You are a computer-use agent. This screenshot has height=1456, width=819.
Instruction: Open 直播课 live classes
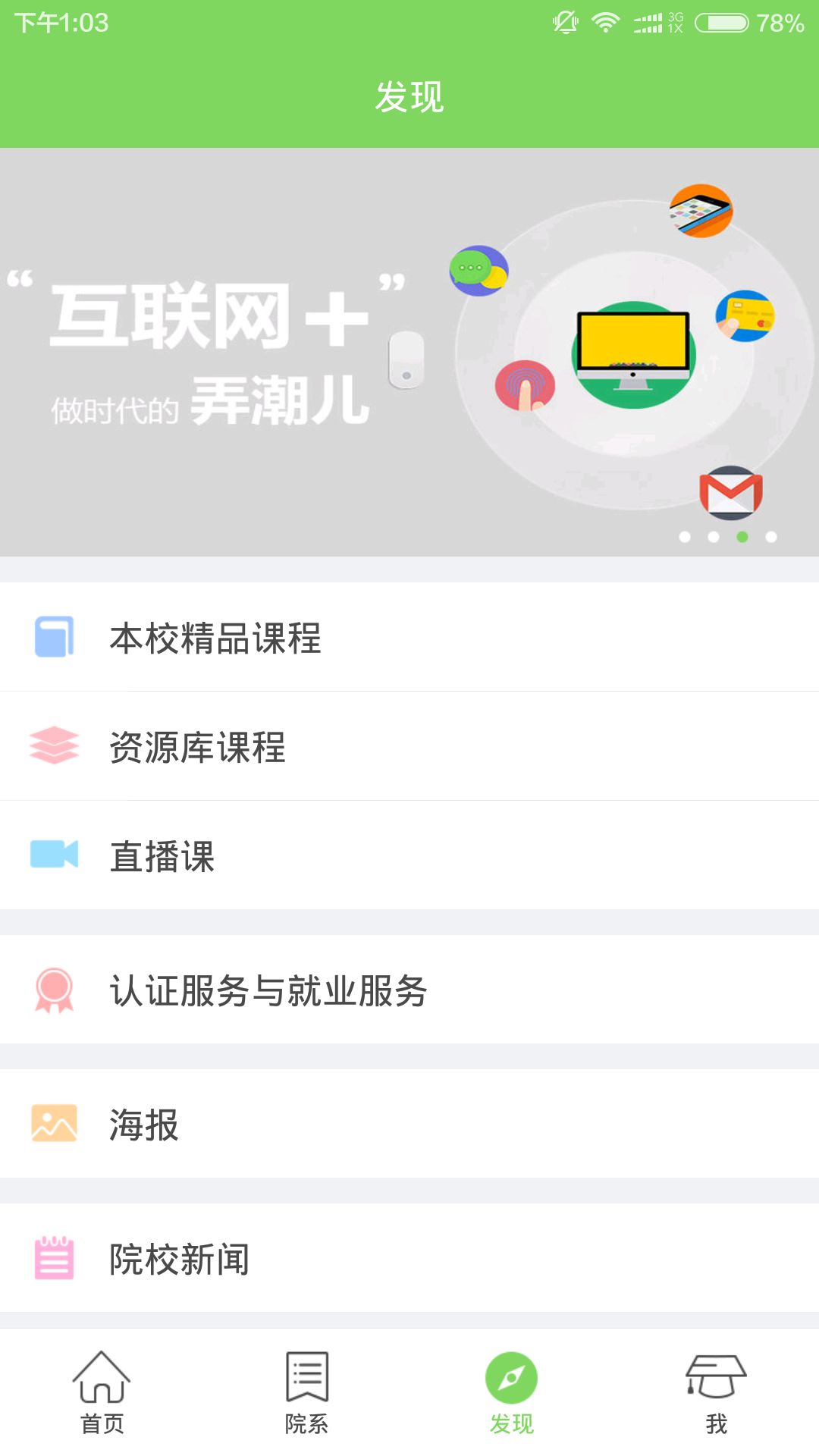point(409,855)
